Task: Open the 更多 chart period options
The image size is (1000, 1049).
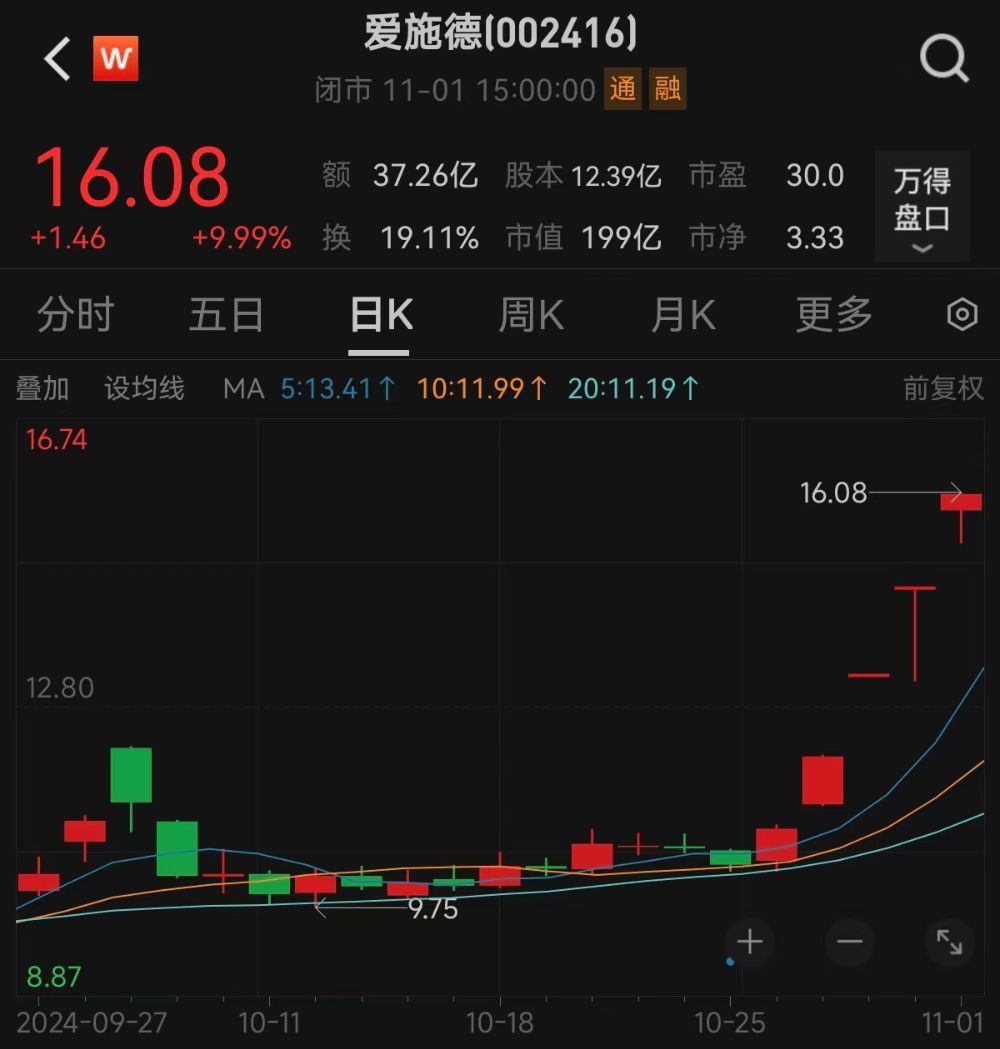Action: click(834, 315)
